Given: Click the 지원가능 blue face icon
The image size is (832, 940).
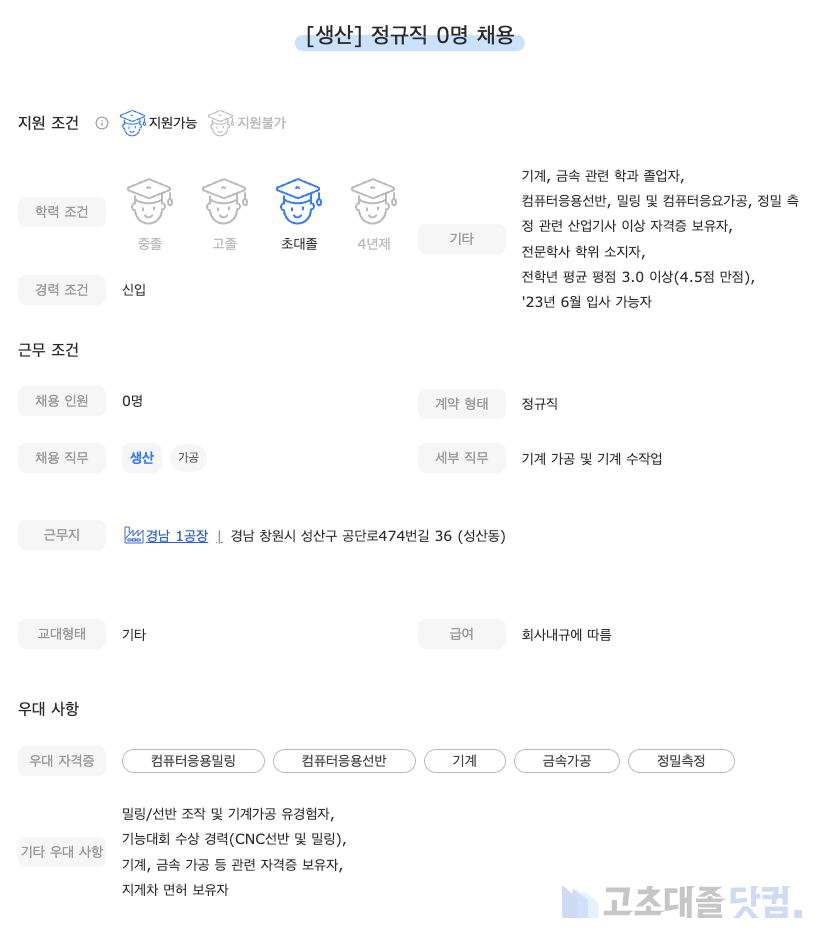Looking at the screenshot, I should click(132, 123).
